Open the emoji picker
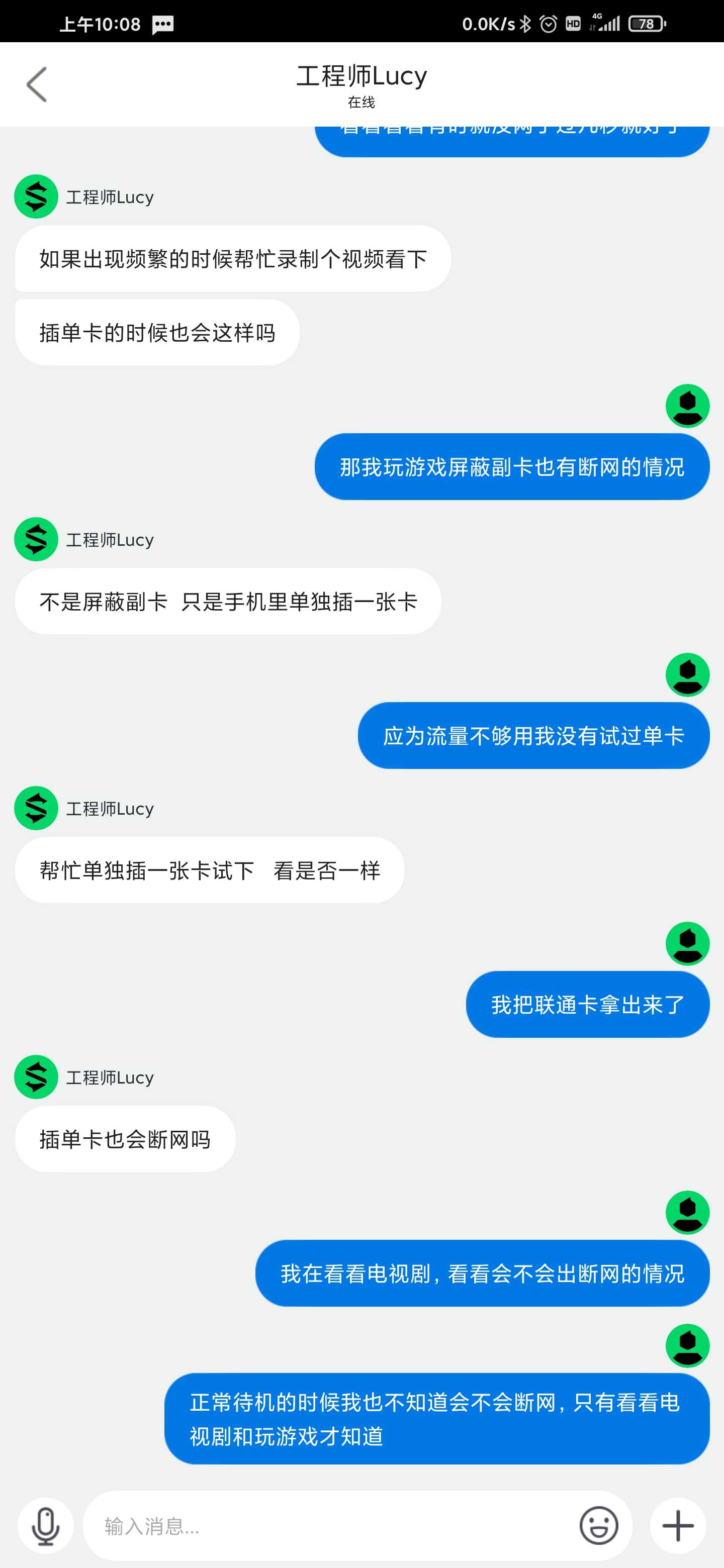 tap(599, 1525)
